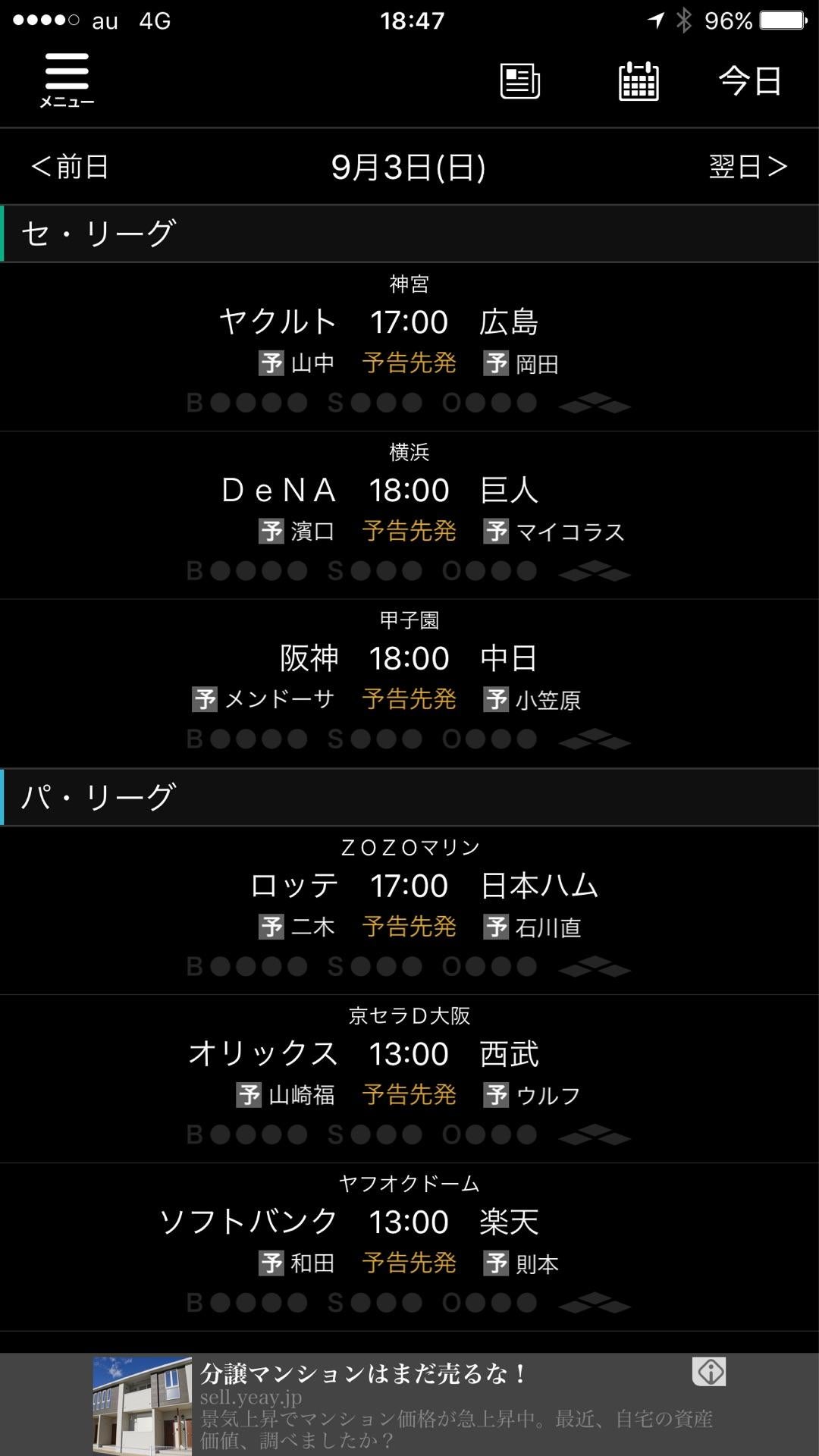Open the 阪神 vs 中日 game

409,683
